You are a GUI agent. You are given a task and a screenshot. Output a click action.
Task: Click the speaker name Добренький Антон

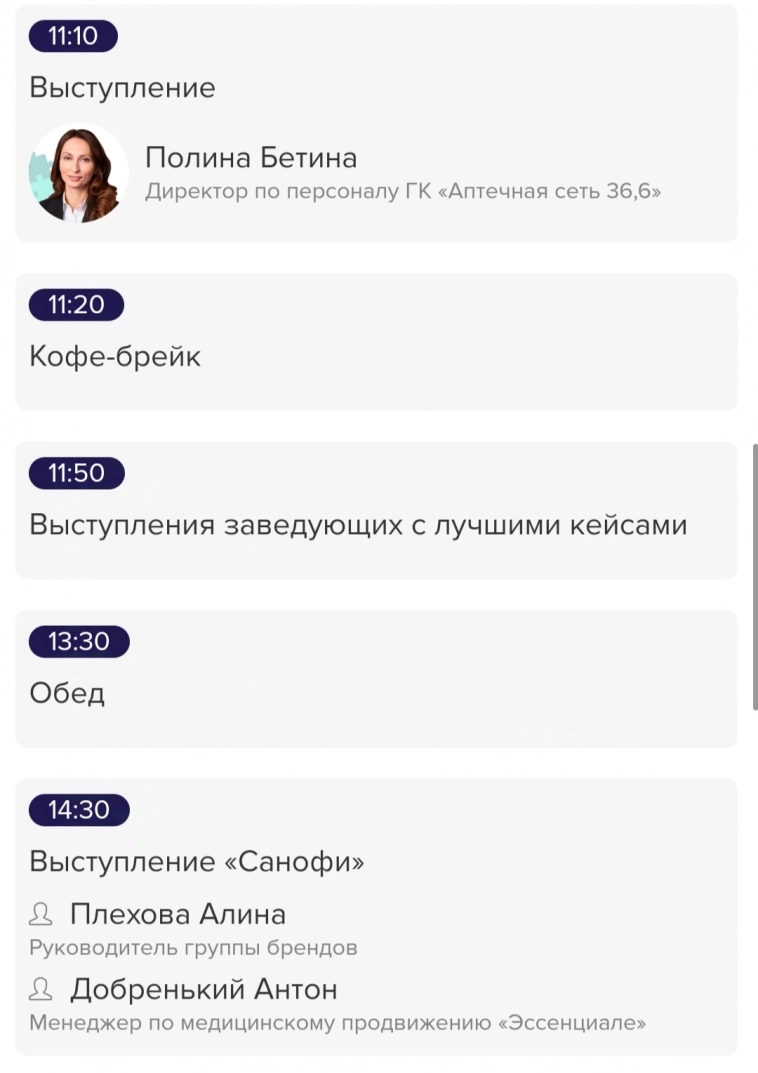tap(201, 990)
